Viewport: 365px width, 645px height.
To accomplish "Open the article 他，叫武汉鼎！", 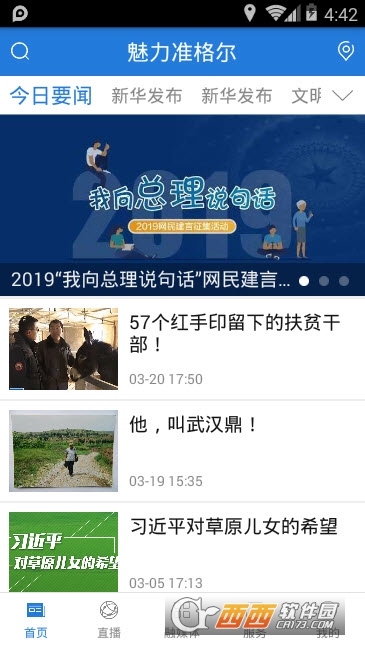I will coord(182,451).
